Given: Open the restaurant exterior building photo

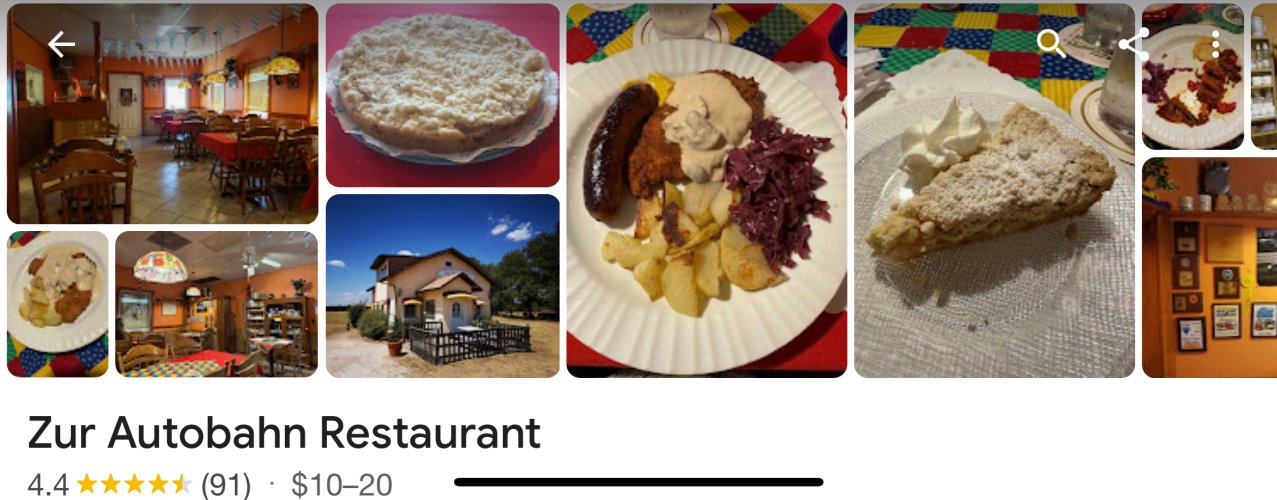Looking at the screenshot, I should click(442, 286).
